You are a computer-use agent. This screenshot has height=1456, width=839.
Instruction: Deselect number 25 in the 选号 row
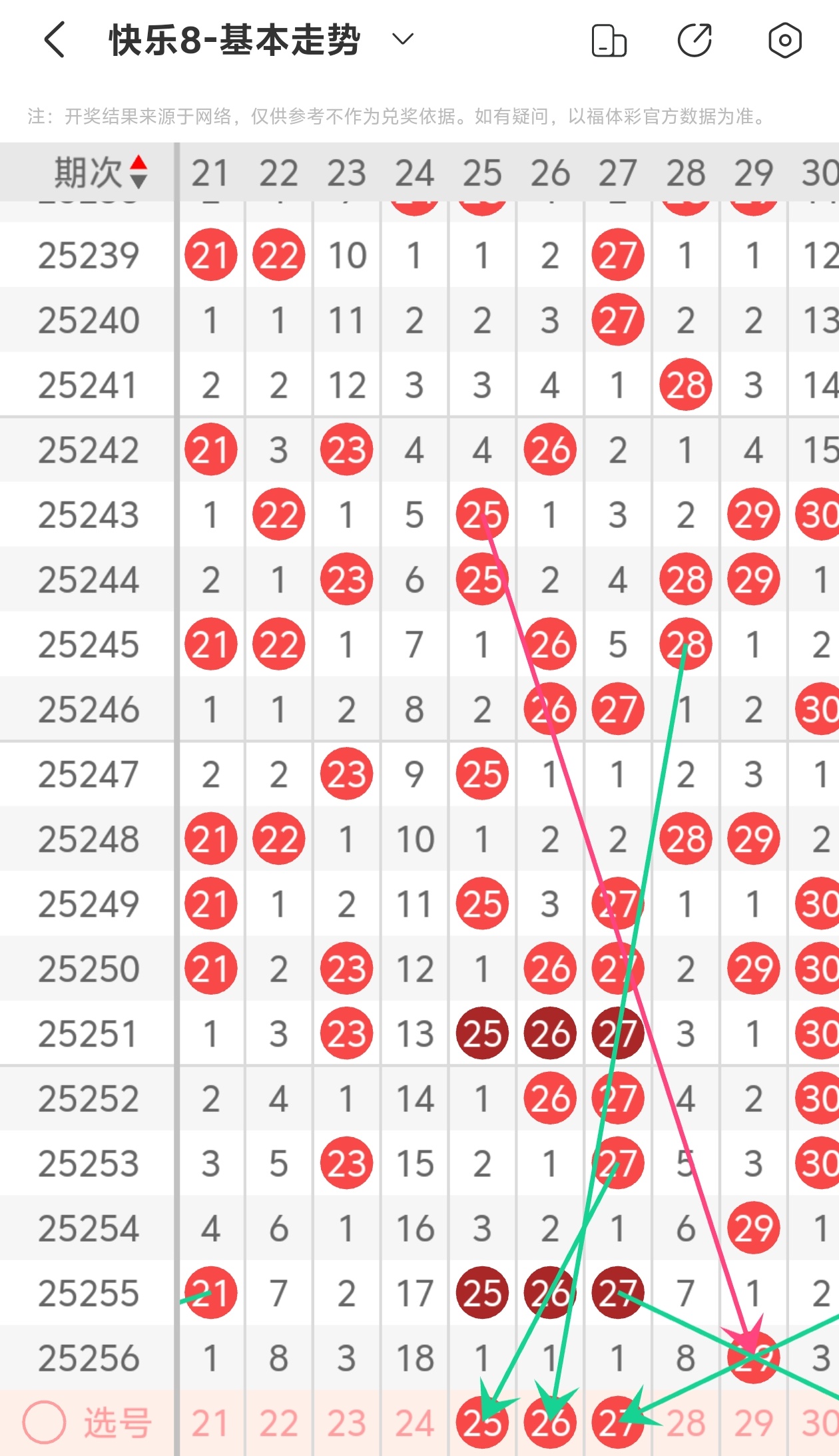click(x=482, y=1423)
